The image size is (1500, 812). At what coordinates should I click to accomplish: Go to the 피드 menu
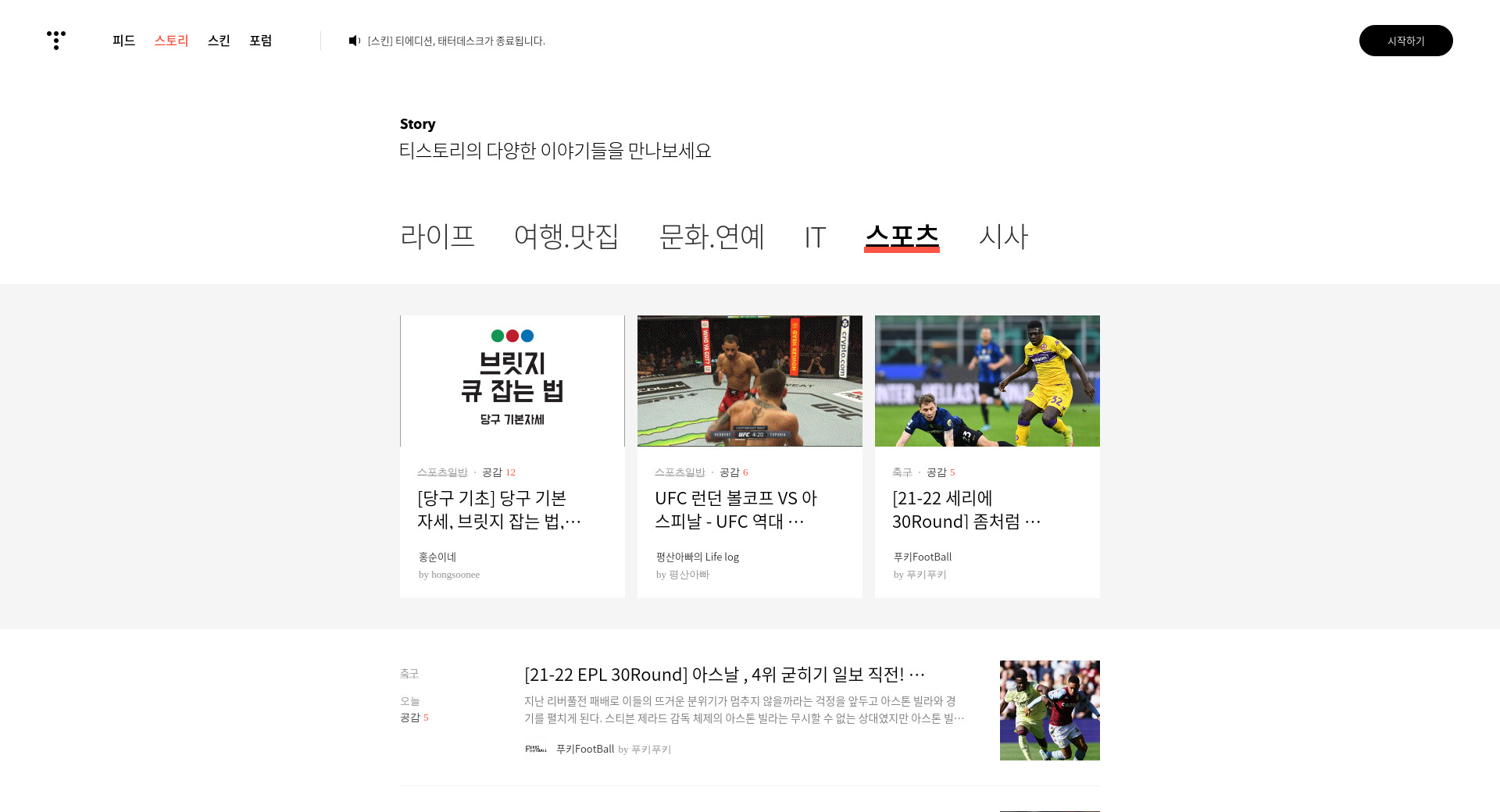[123, 41]
